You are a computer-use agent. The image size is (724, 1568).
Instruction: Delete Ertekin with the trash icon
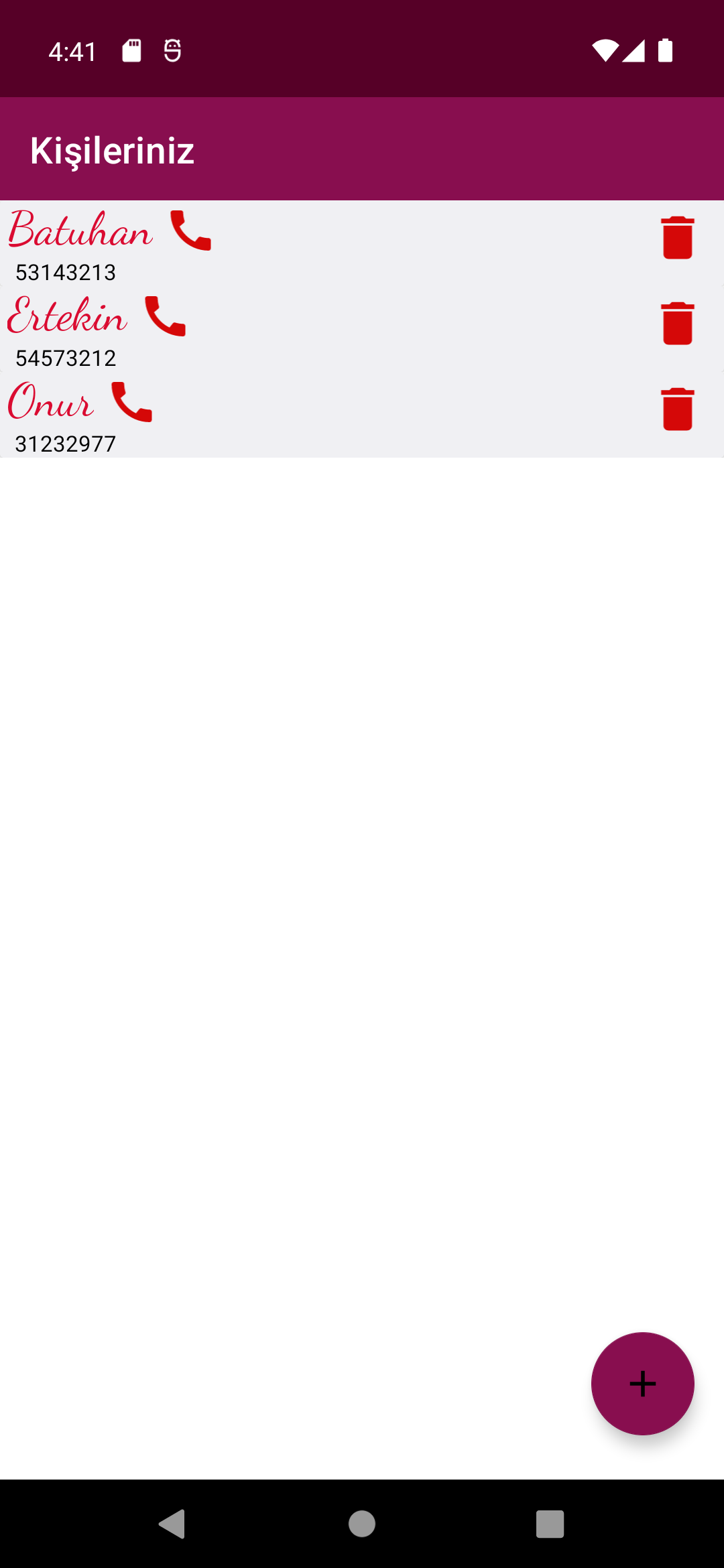click(677, 322)
